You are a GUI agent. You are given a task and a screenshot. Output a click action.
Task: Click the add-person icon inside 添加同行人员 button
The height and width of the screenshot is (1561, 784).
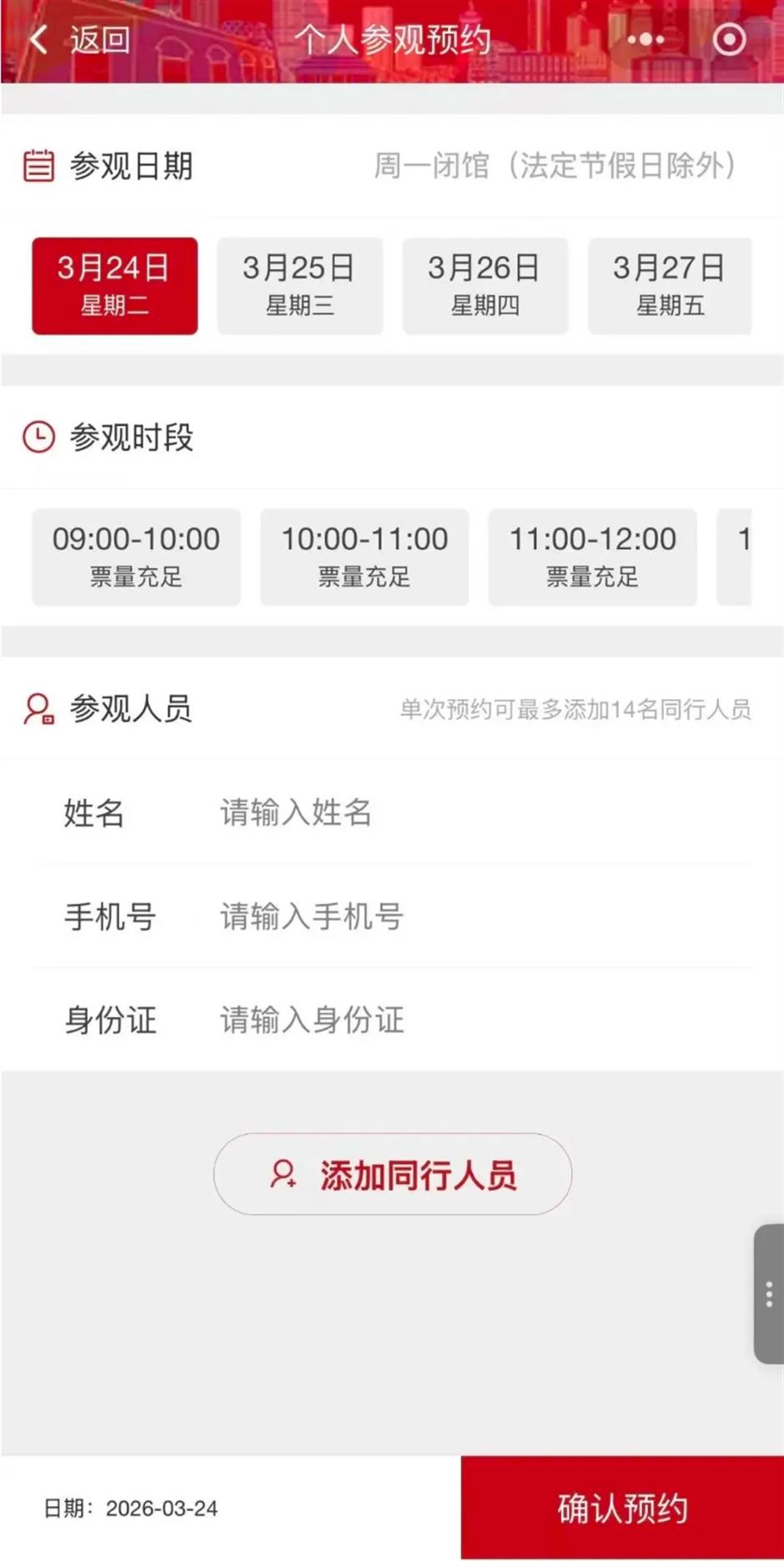(x=284, y=1174)
